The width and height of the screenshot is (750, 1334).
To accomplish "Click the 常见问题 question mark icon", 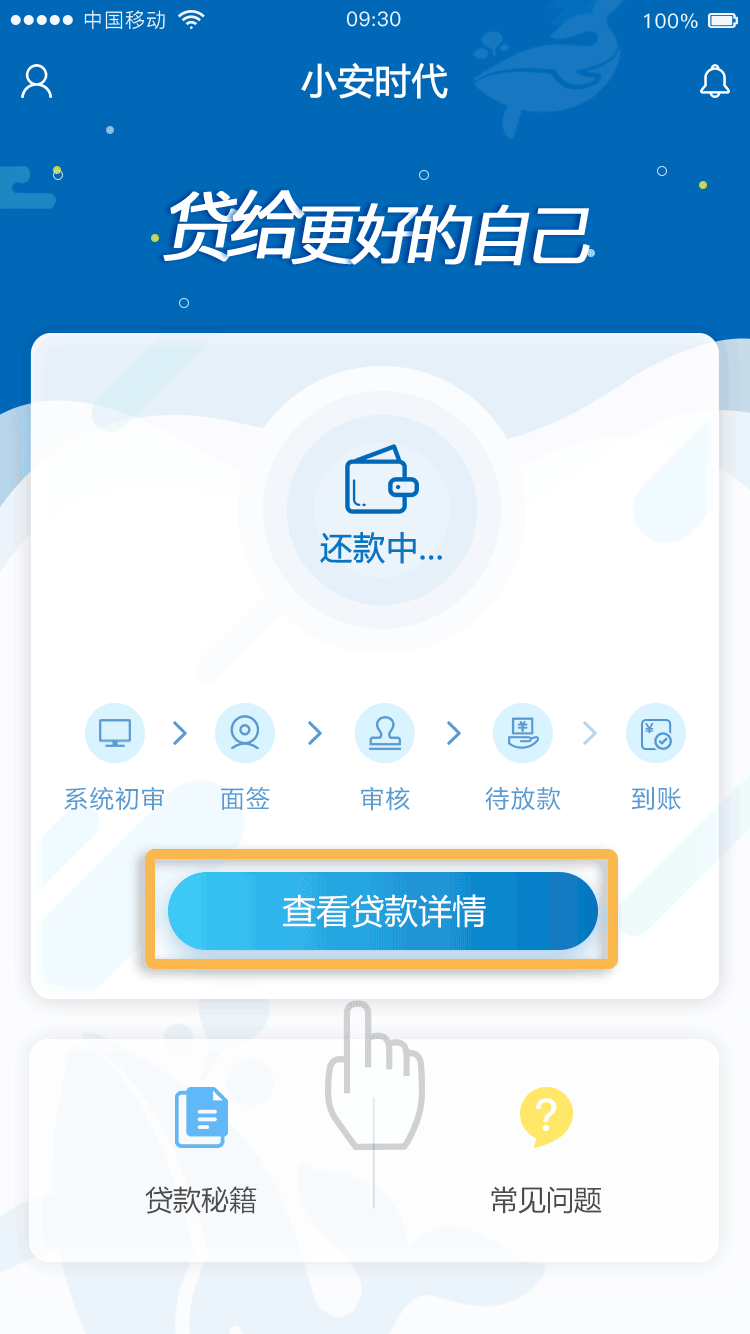I will [x=545, y=1117].
